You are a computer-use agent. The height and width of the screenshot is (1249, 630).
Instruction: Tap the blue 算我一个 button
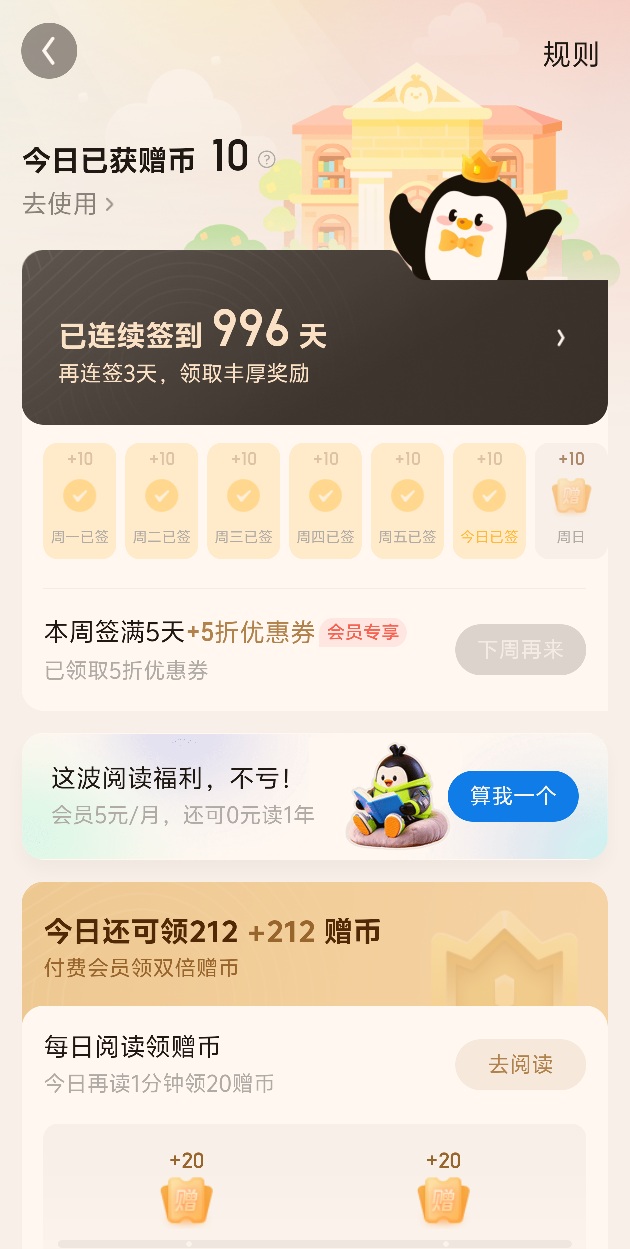point(512,796)
